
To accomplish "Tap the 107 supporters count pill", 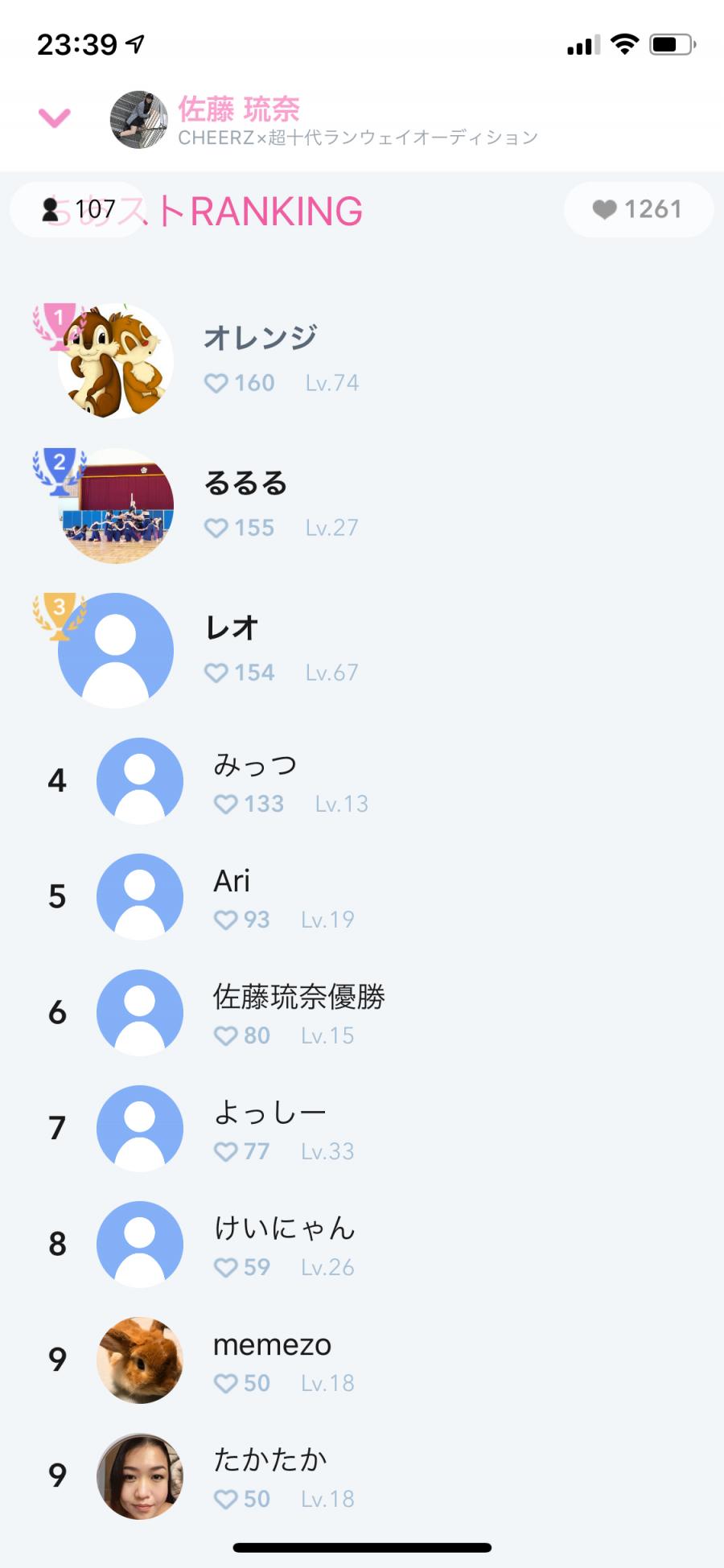I will click(78, 210).
